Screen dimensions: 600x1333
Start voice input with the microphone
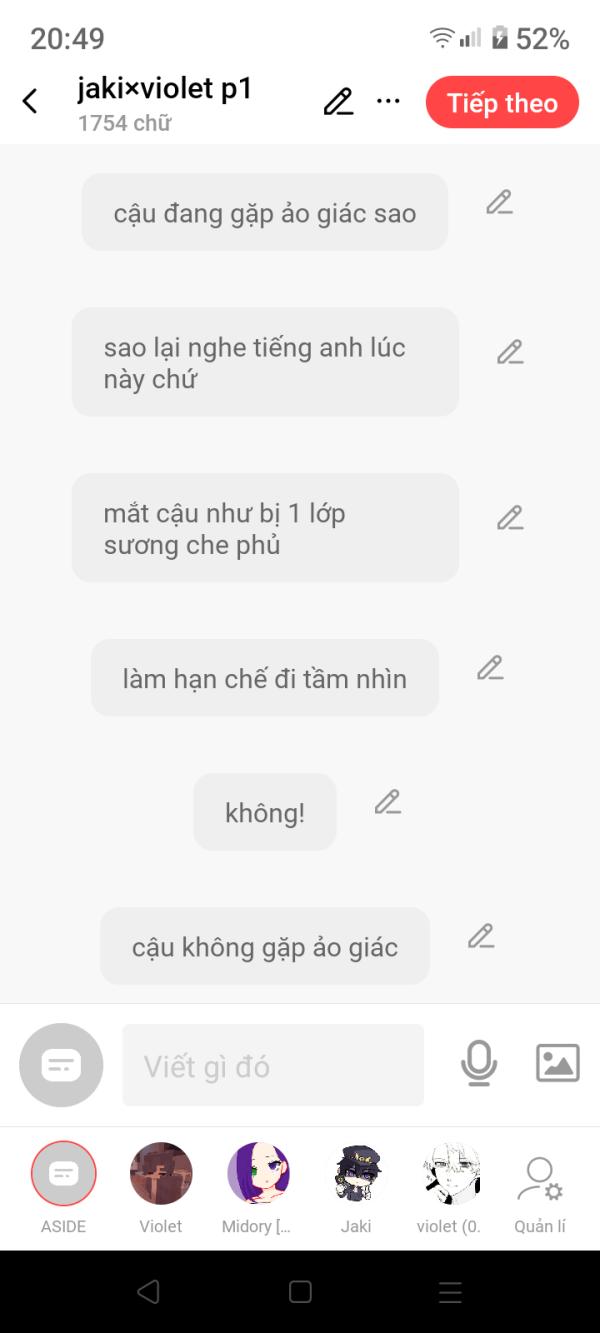click(479, 1063)
